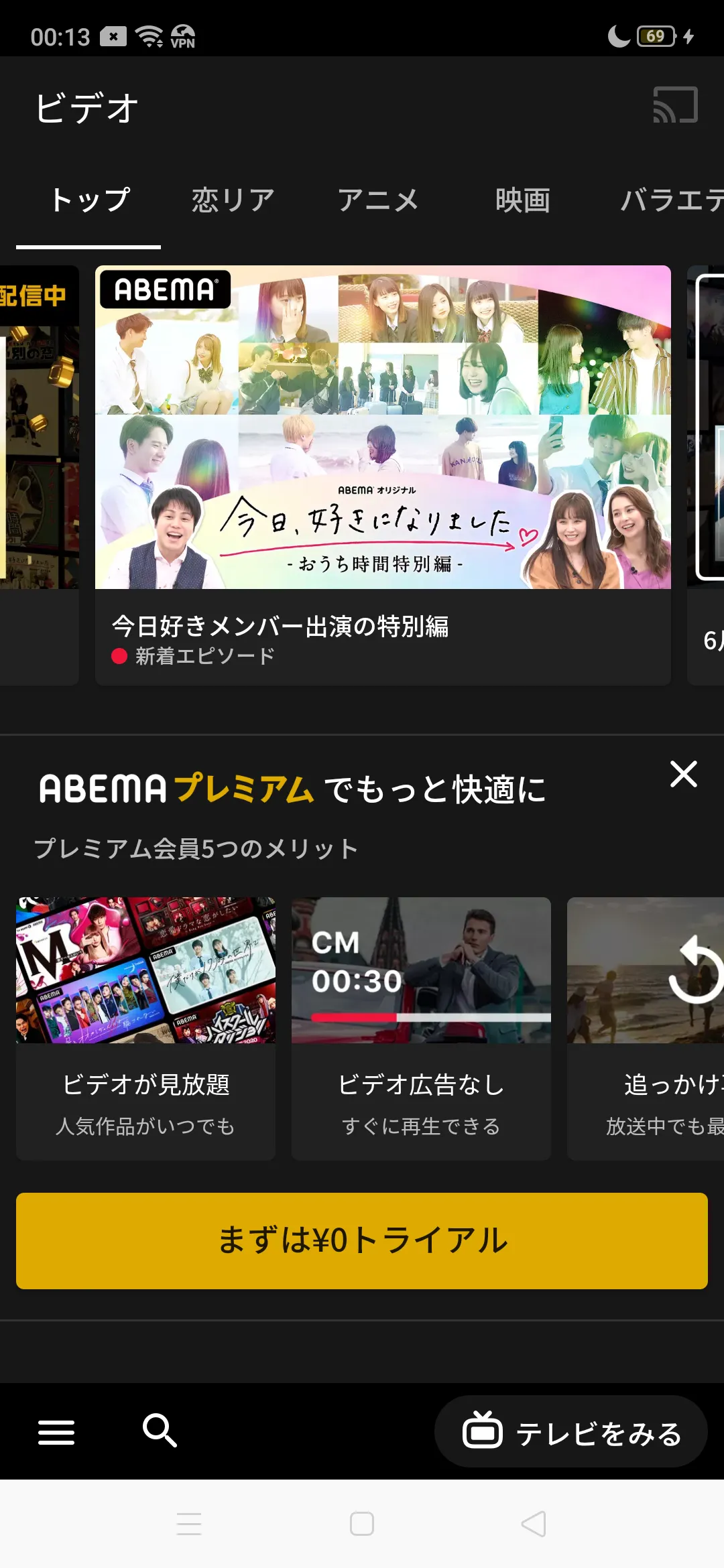The height and width of the screenshot is (1568, 724).
Task: Open the hamburger menu
Action: (56, 1432)
